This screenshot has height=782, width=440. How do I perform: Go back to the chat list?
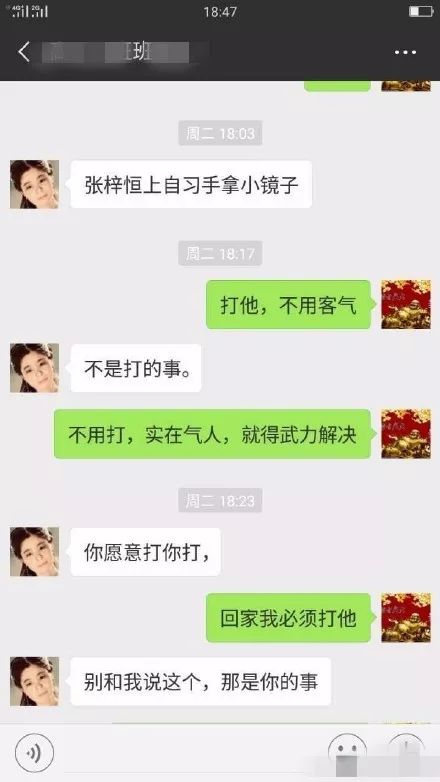click(23, 52)
